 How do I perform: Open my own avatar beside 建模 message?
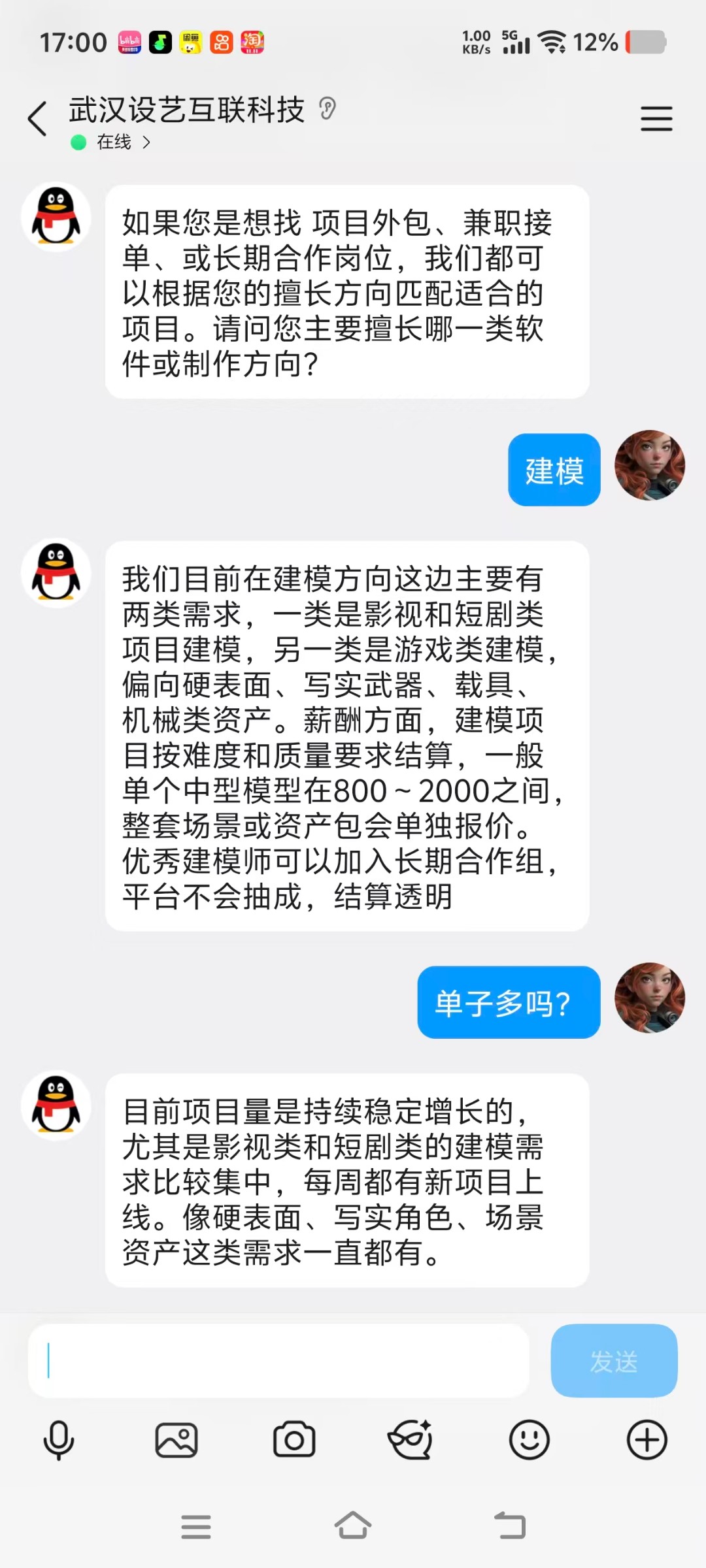(649, 466)
